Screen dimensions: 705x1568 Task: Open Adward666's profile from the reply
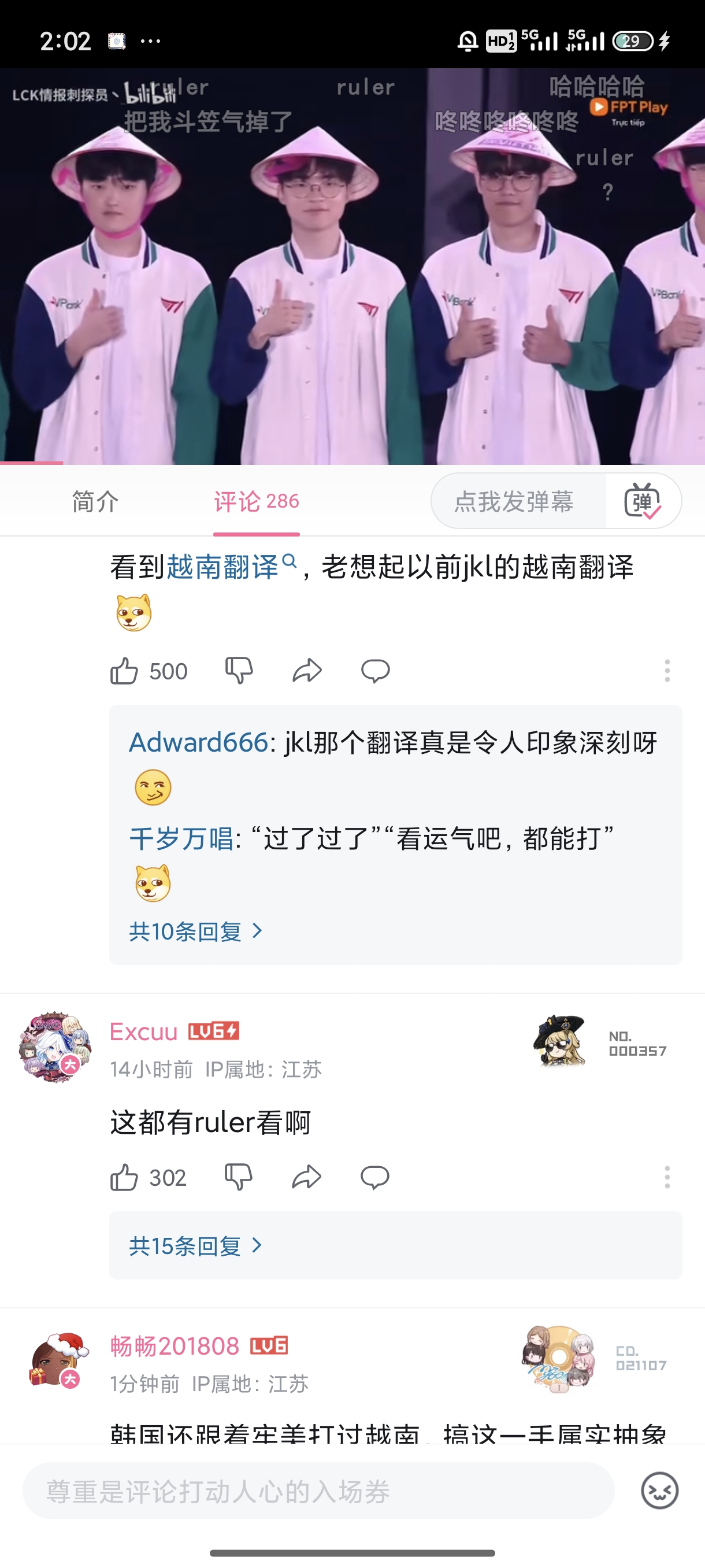198,742
